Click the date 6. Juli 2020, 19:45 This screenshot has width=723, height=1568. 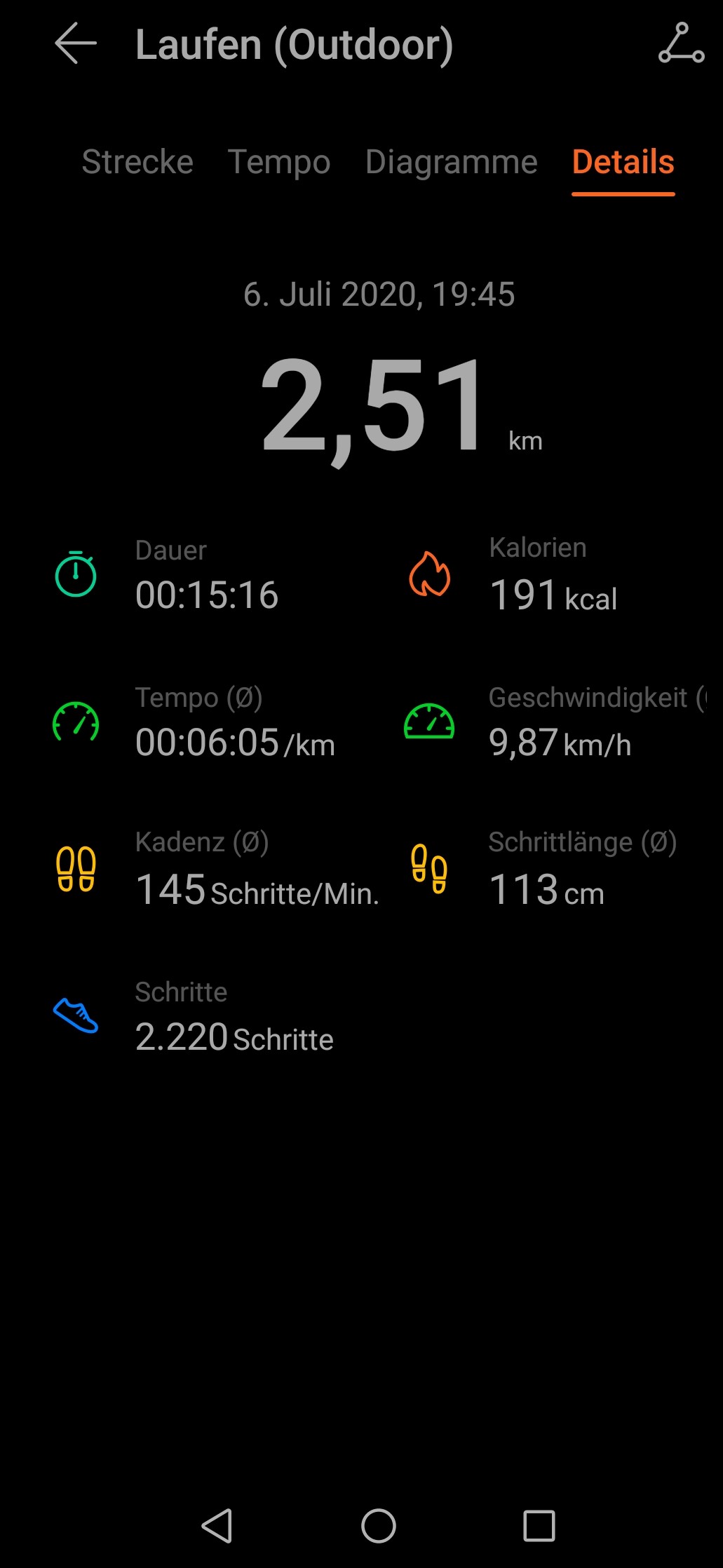(379, 295)
